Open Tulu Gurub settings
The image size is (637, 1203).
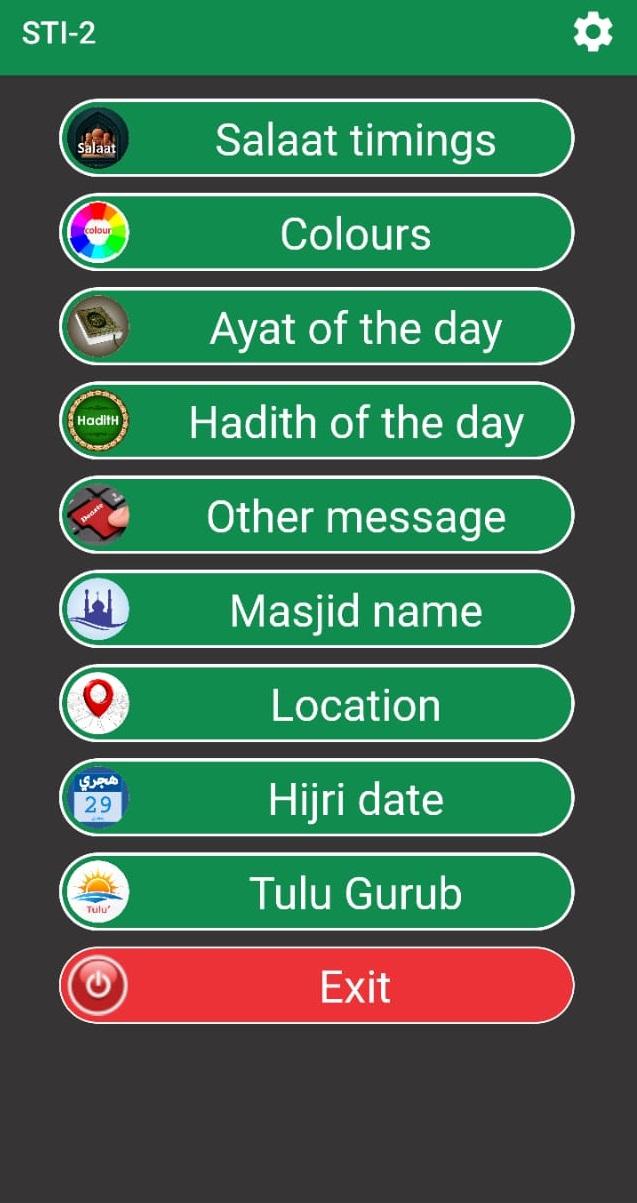tap(317, 892)
